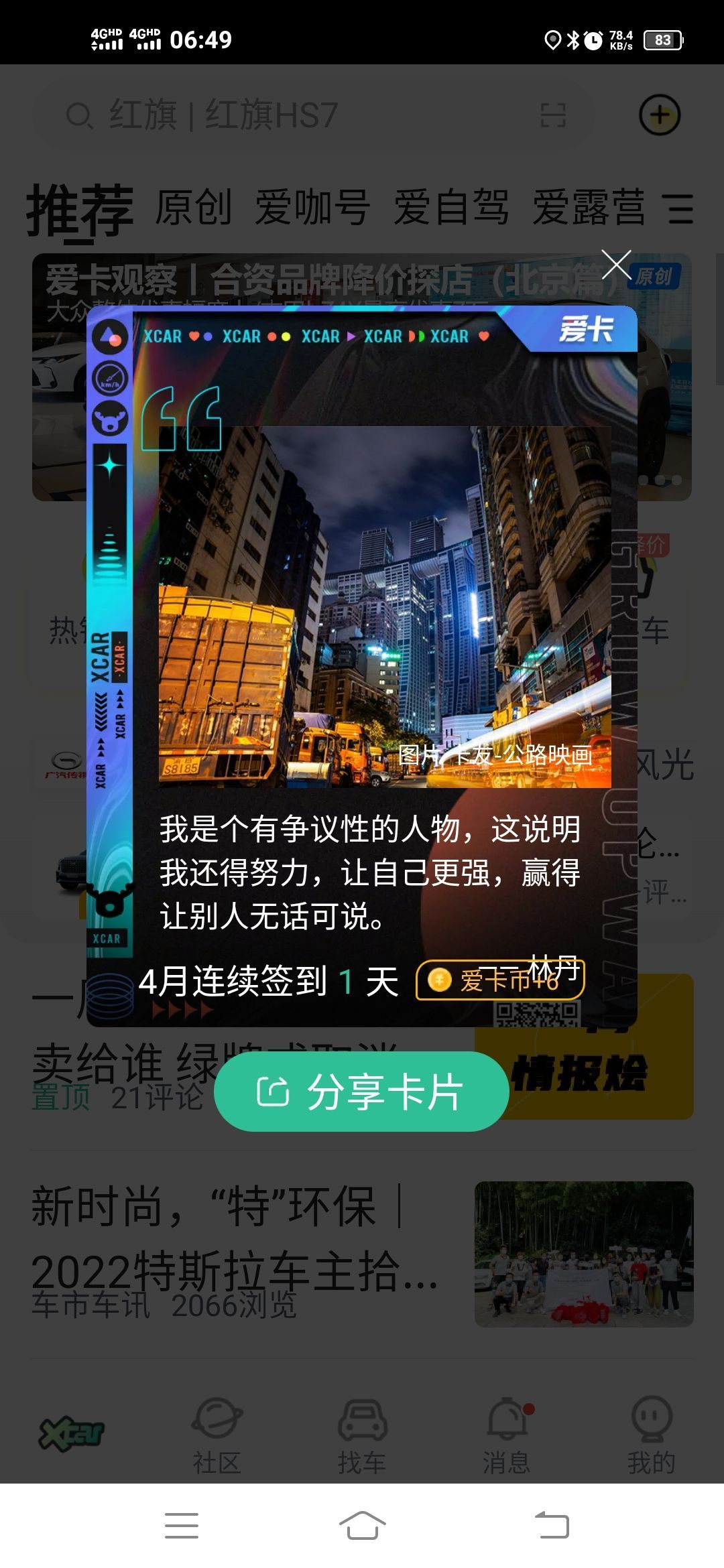724x1568 pixels.
Task: Tap the system back button
Action: click(552, 1525)
